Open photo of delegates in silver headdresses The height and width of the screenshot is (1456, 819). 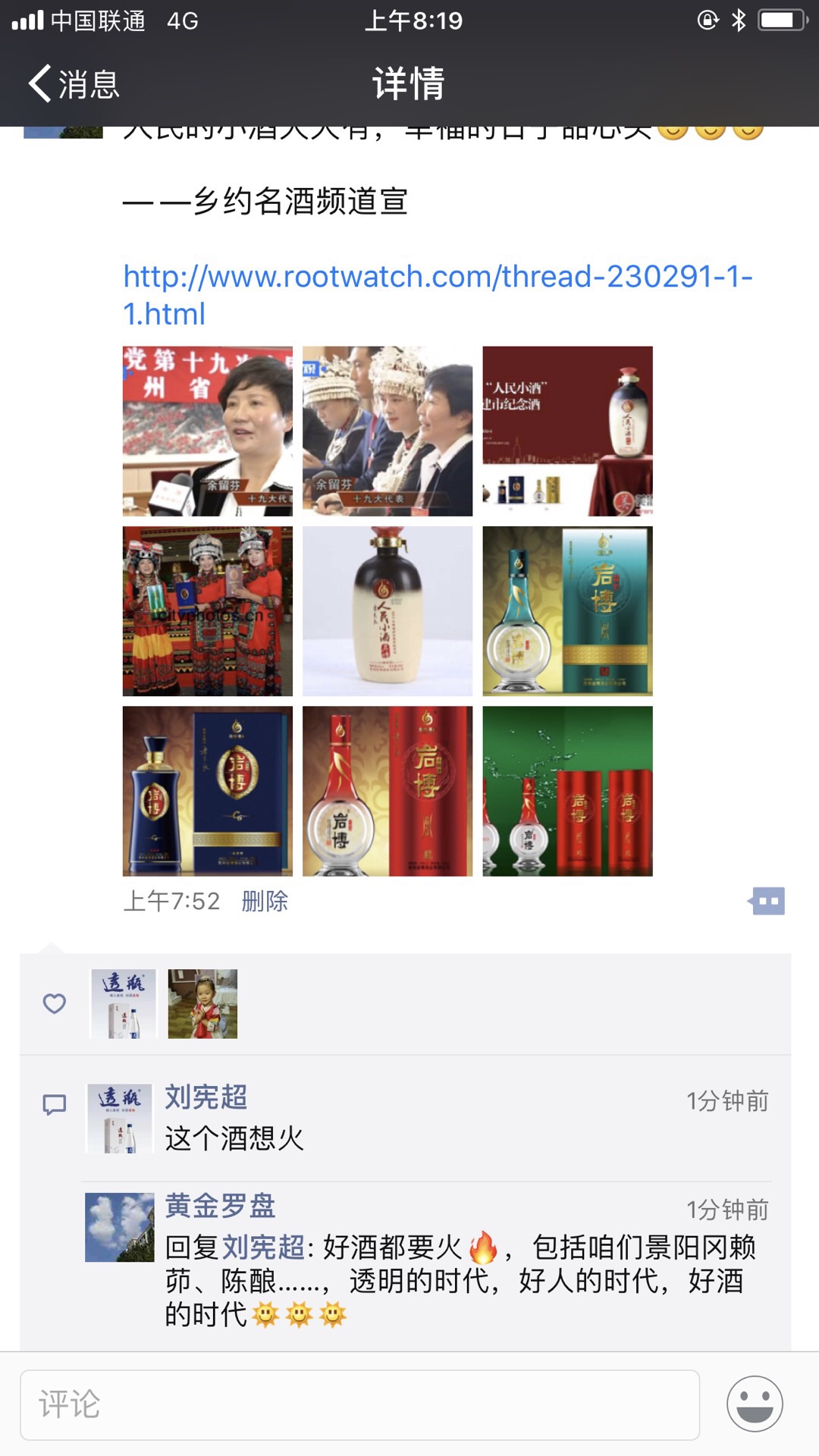click(x=387, y=431)
